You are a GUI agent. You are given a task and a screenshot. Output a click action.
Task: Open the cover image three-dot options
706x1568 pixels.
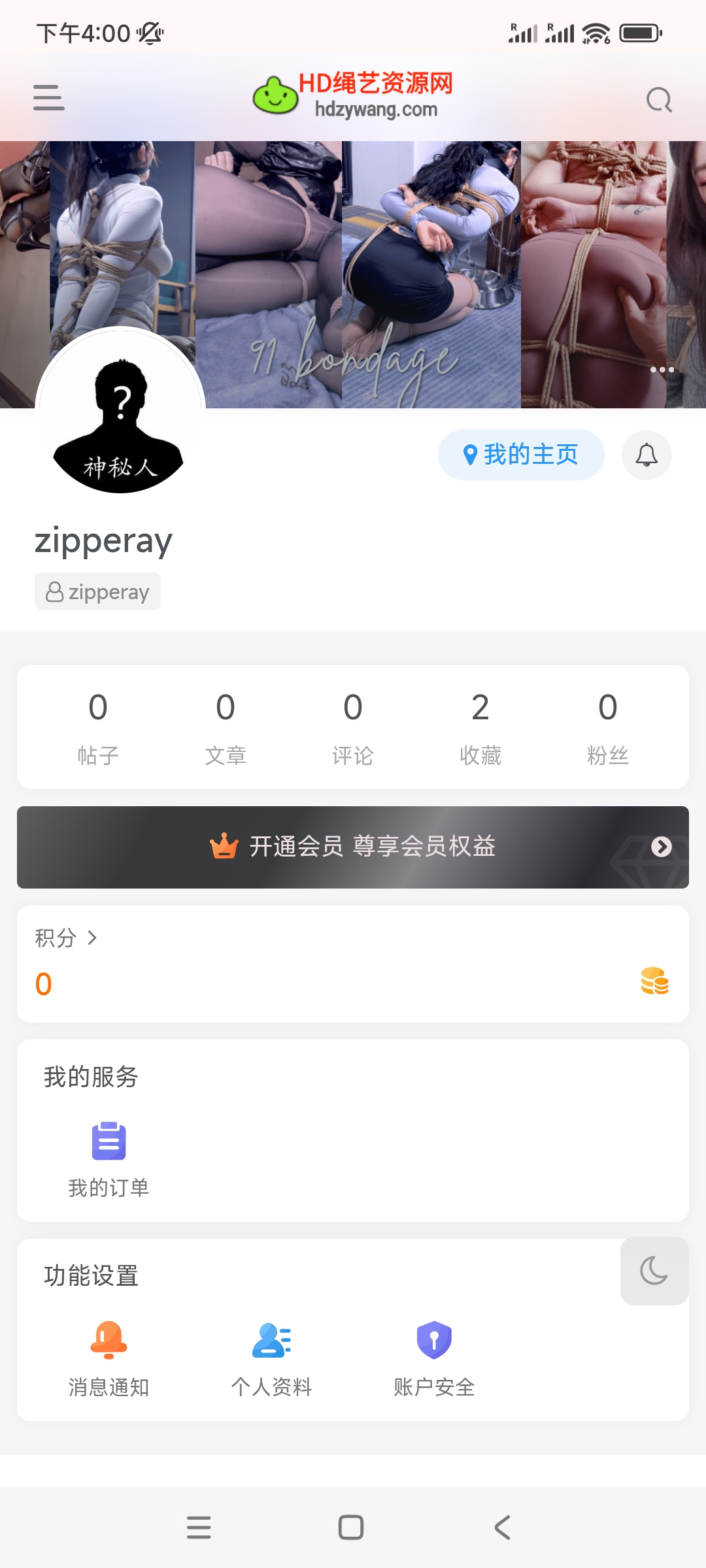coord(662,370)
